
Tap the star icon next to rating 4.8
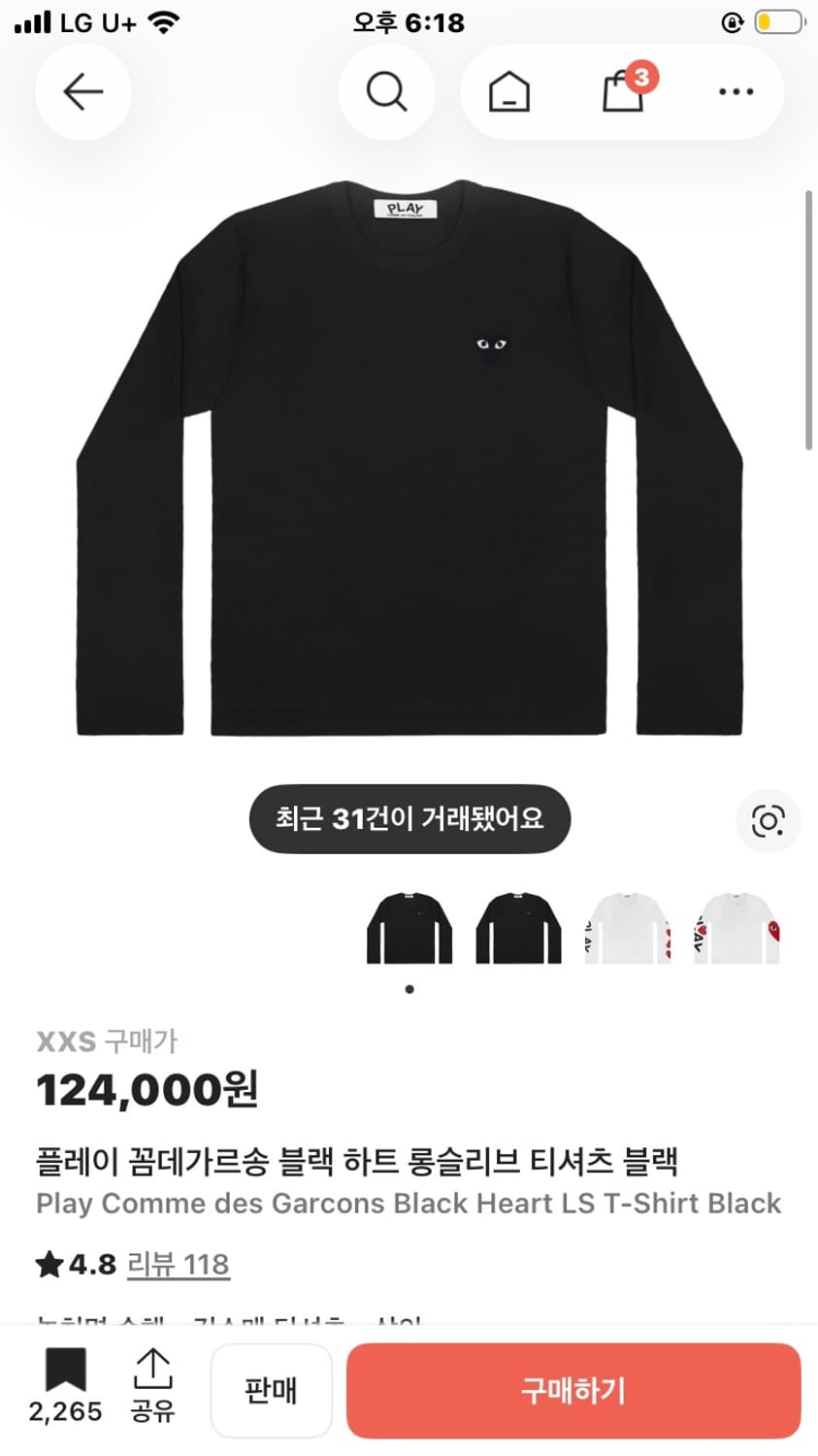(x=51, y=1264)
